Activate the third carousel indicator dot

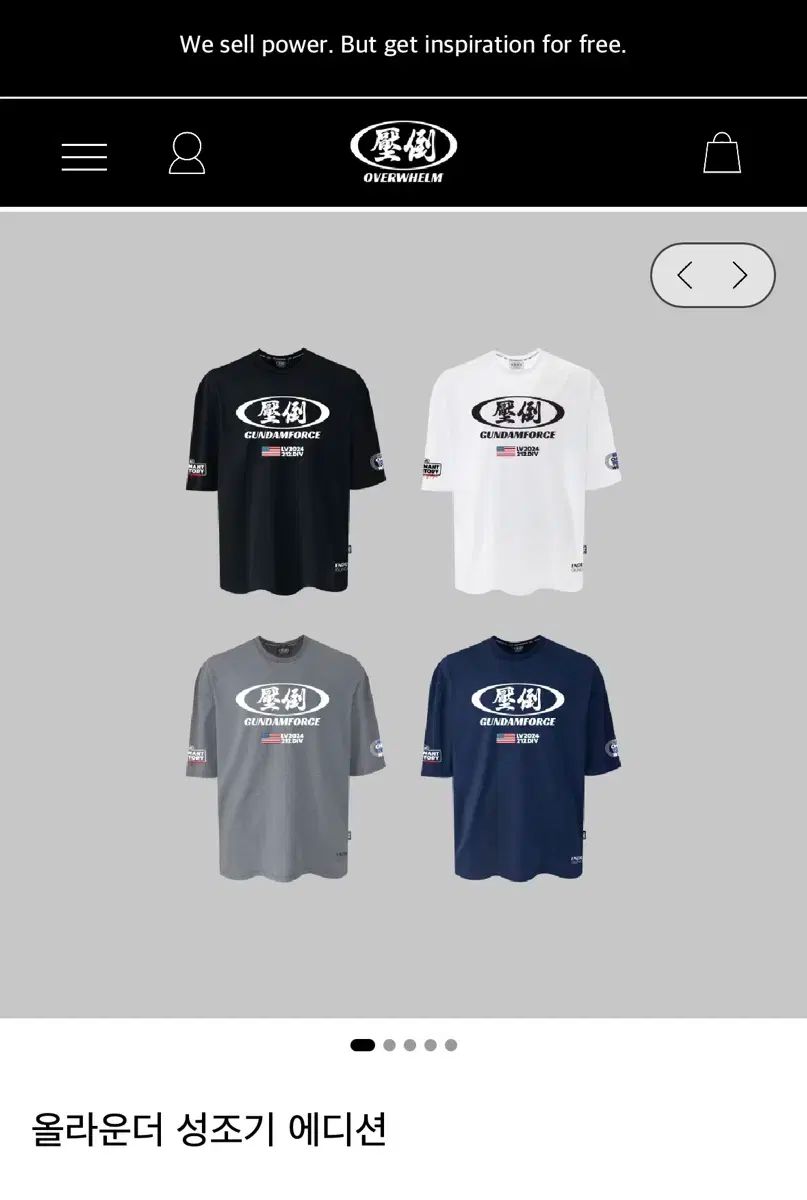click(x=410, y=1044)
